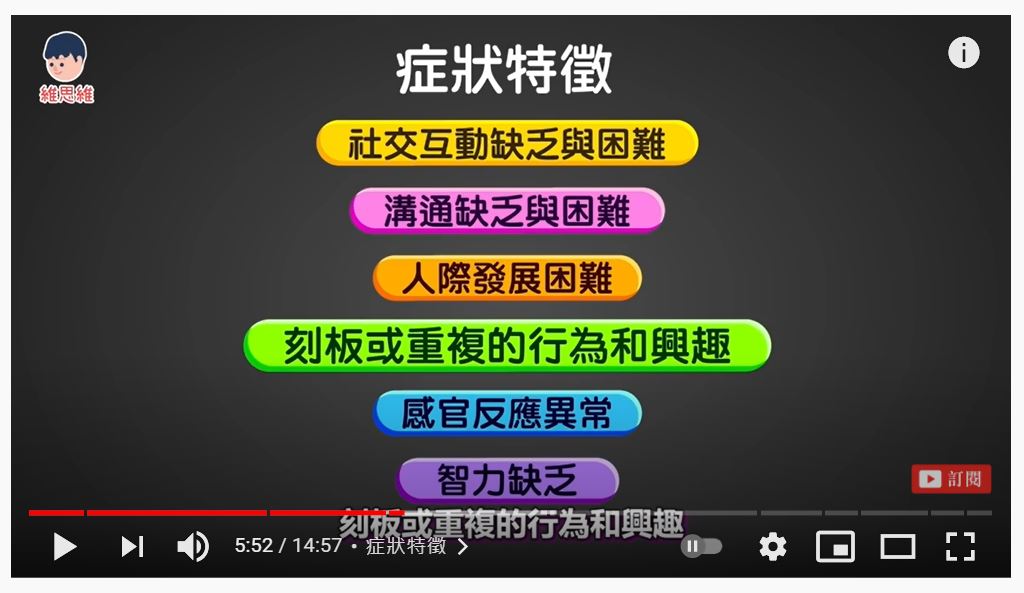The width and height of the screenshot is (1024, 593).
Task: Switch to miniplayer mode
Action: (835, 546)
